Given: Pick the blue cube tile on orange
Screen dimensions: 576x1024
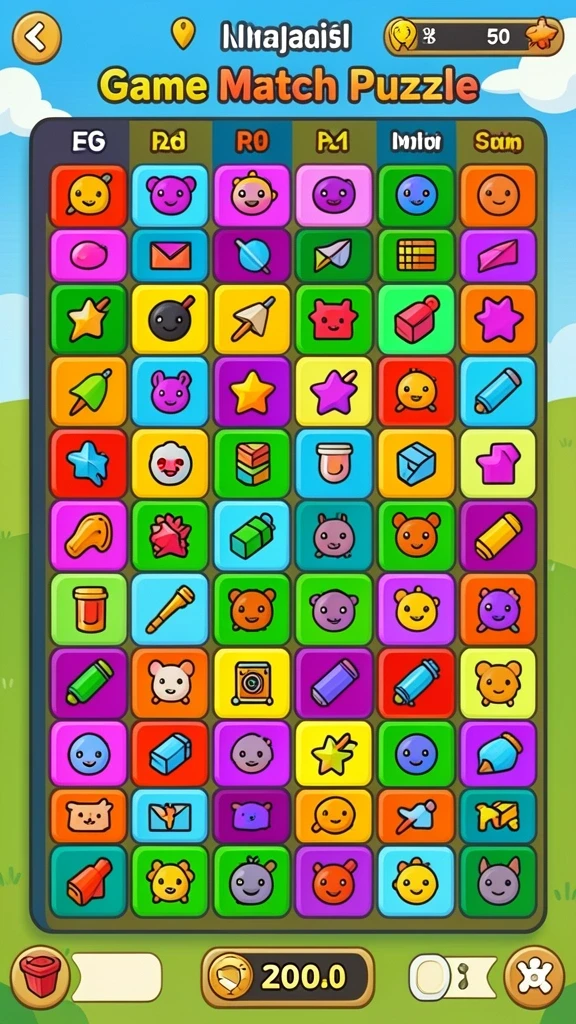Looking at the screenshot, I should [416, 463].
